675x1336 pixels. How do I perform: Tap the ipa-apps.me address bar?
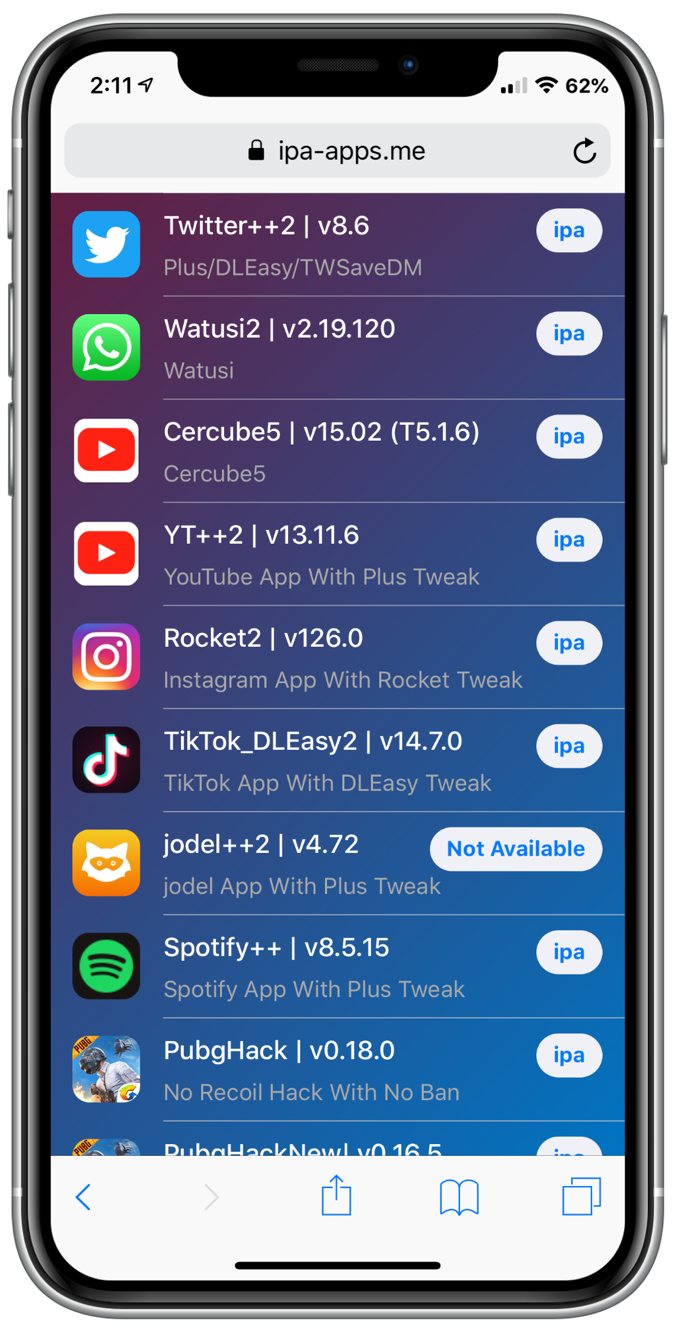[x=337, y=151]
